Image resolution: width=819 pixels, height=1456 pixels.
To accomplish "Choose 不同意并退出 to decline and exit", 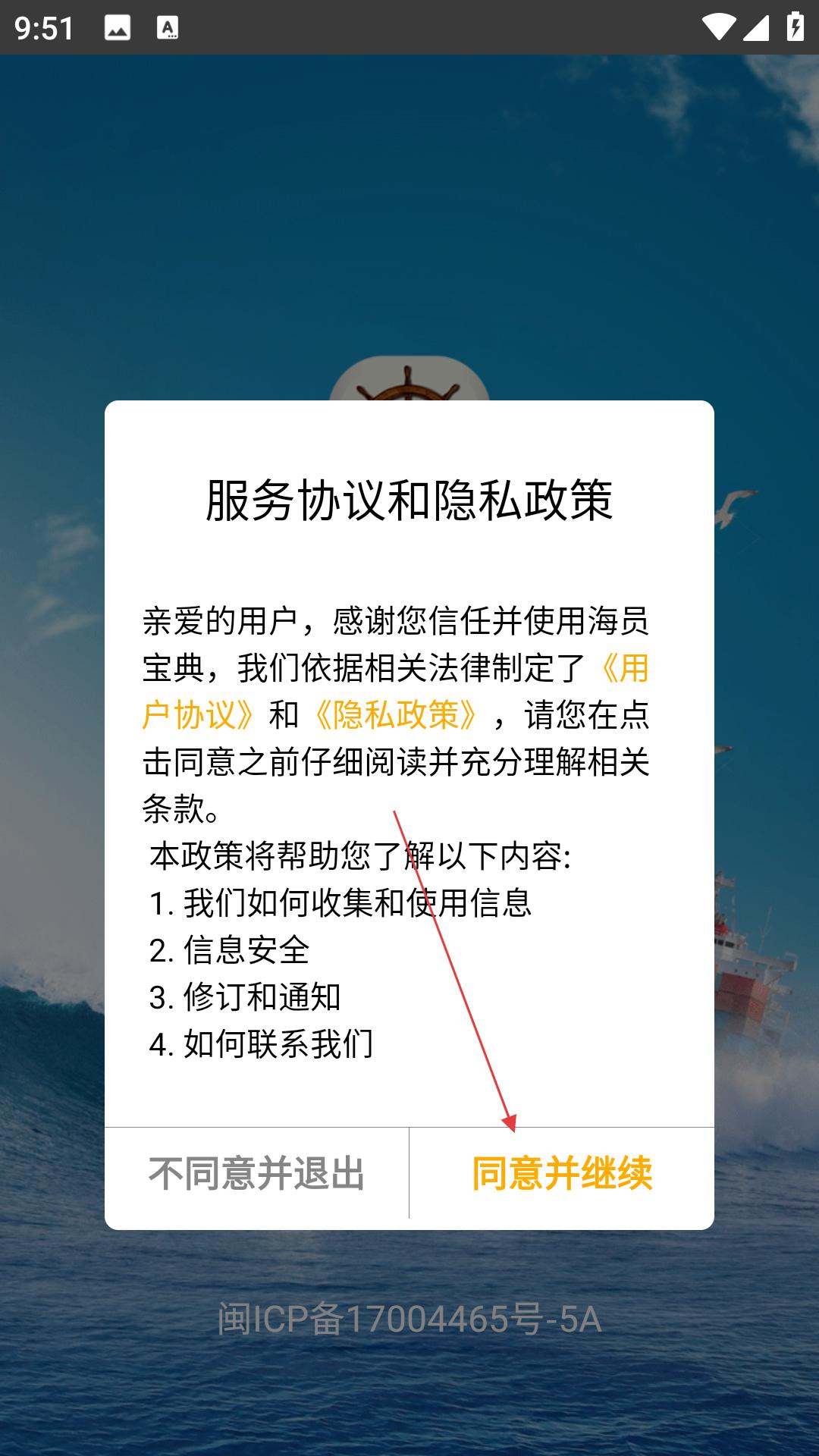I will coord(256,1174).
